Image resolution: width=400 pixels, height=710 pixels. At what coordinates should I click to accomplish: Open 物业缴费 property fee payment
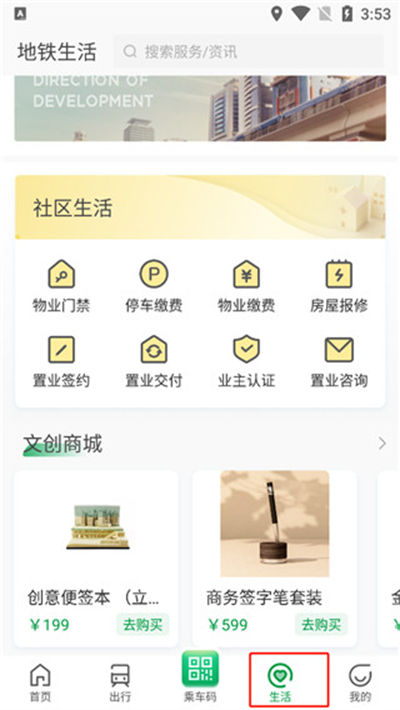click(x=246, y=287)
